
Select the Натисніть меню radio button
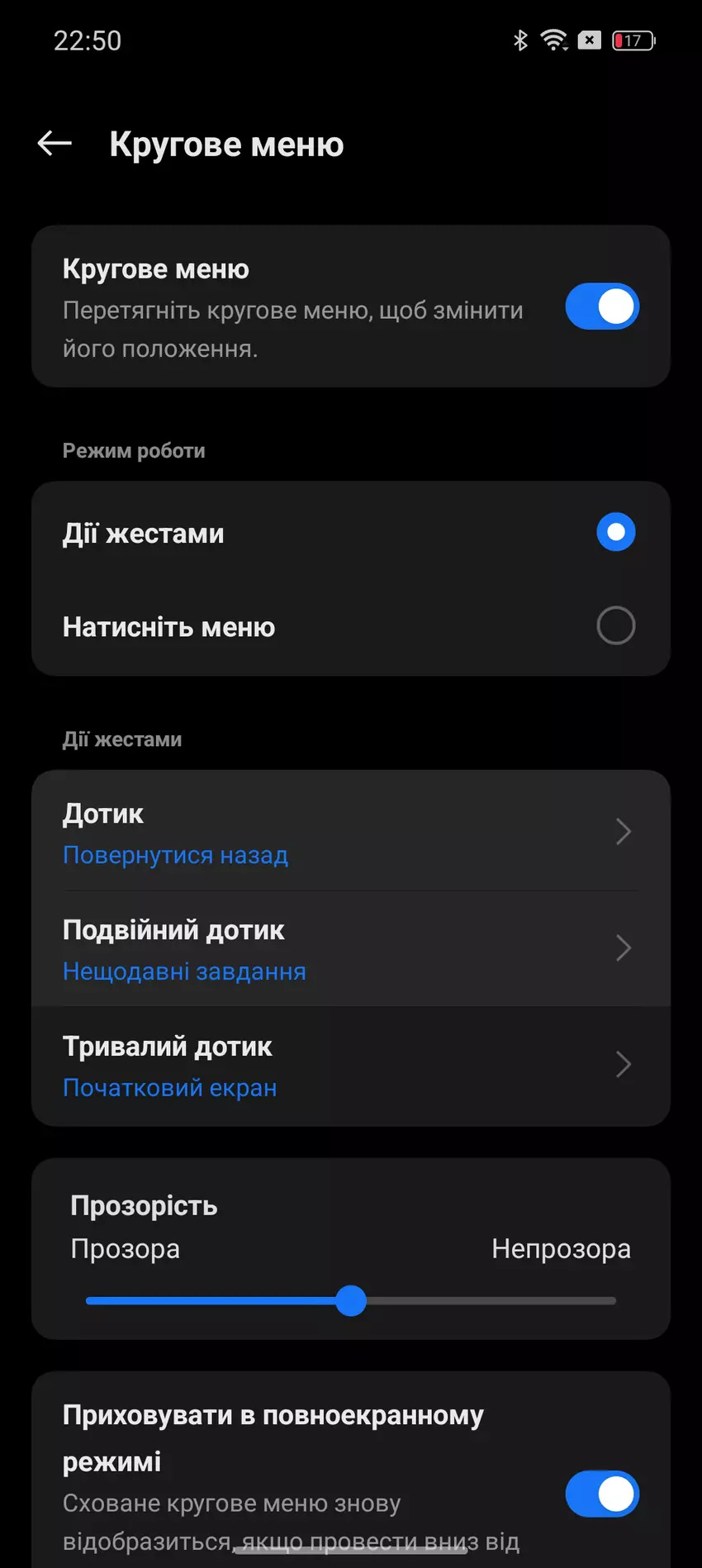click(614, 626)
